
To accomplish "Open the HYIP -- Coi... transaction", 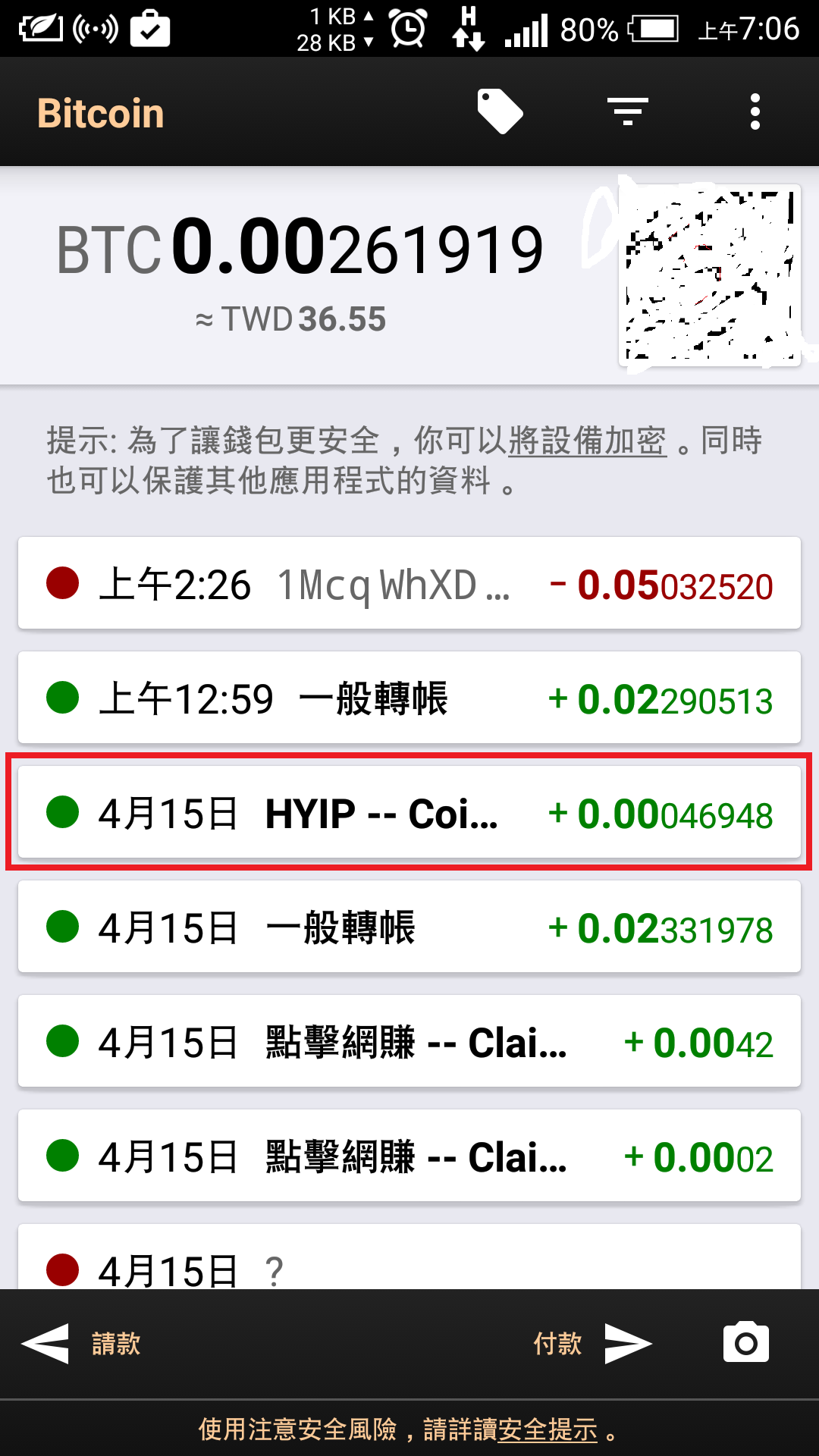I will click(x=409, y=812).
